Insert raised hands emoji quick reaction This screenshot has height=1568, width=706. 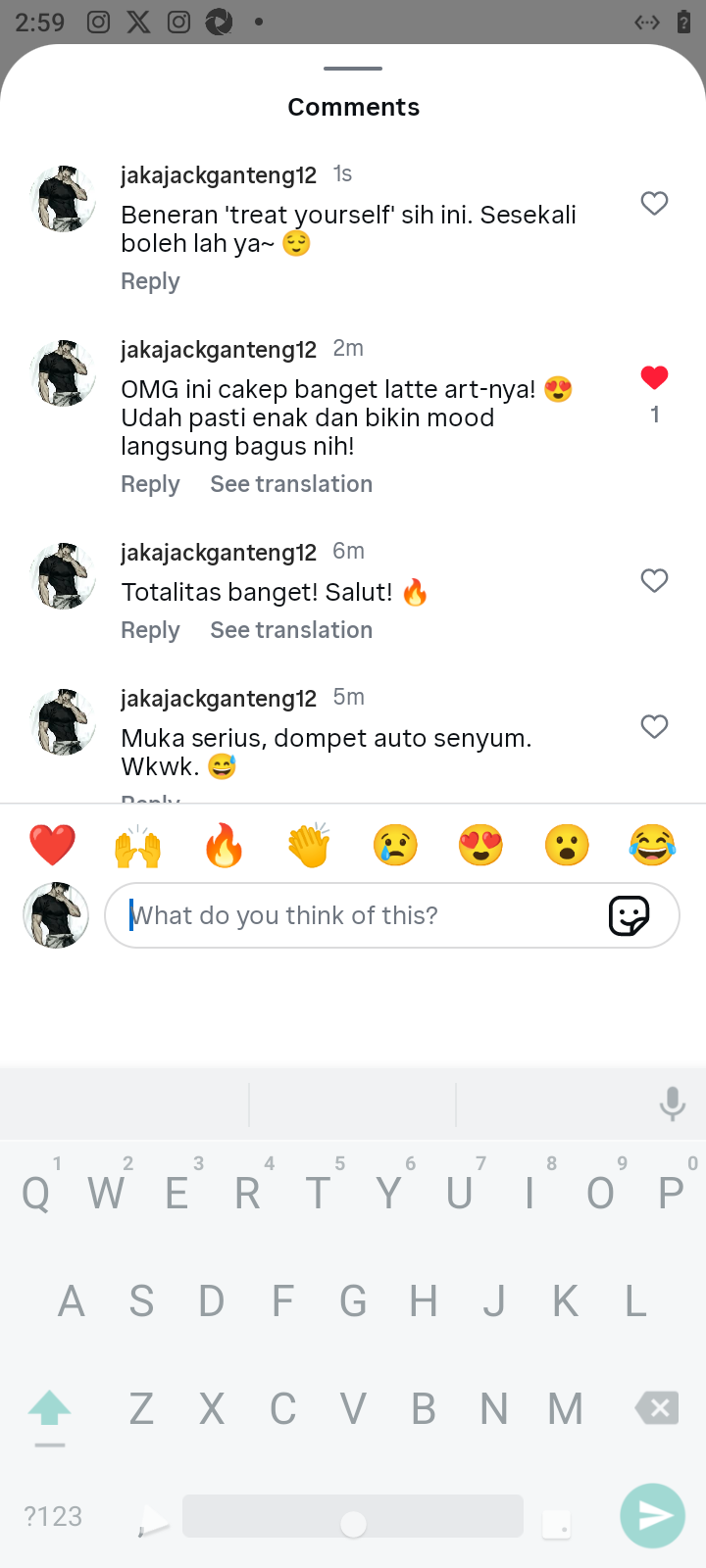pos(138,845)
